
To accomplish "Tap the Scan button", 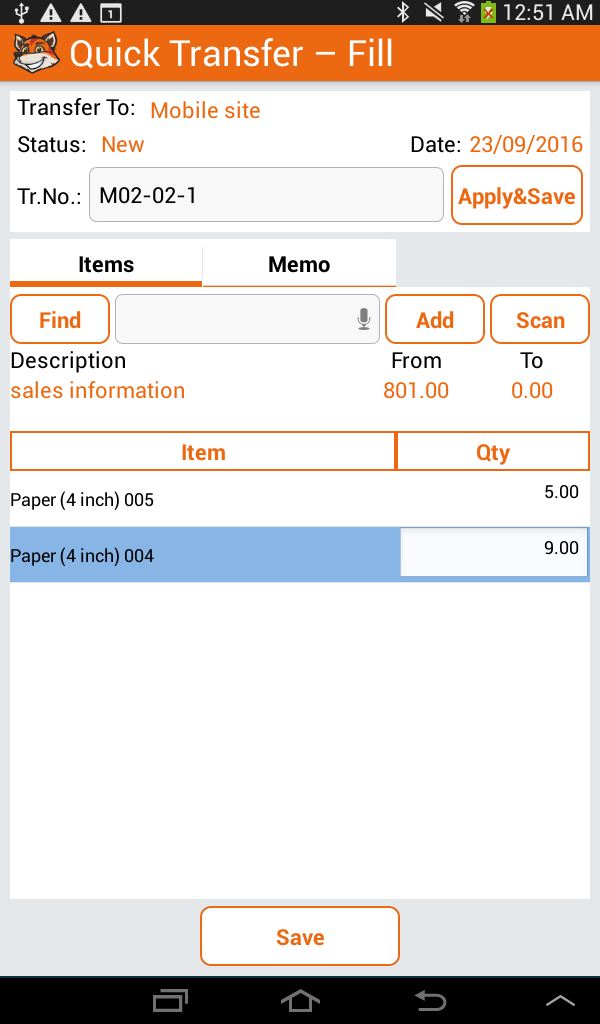I will (x=540, y=320).
